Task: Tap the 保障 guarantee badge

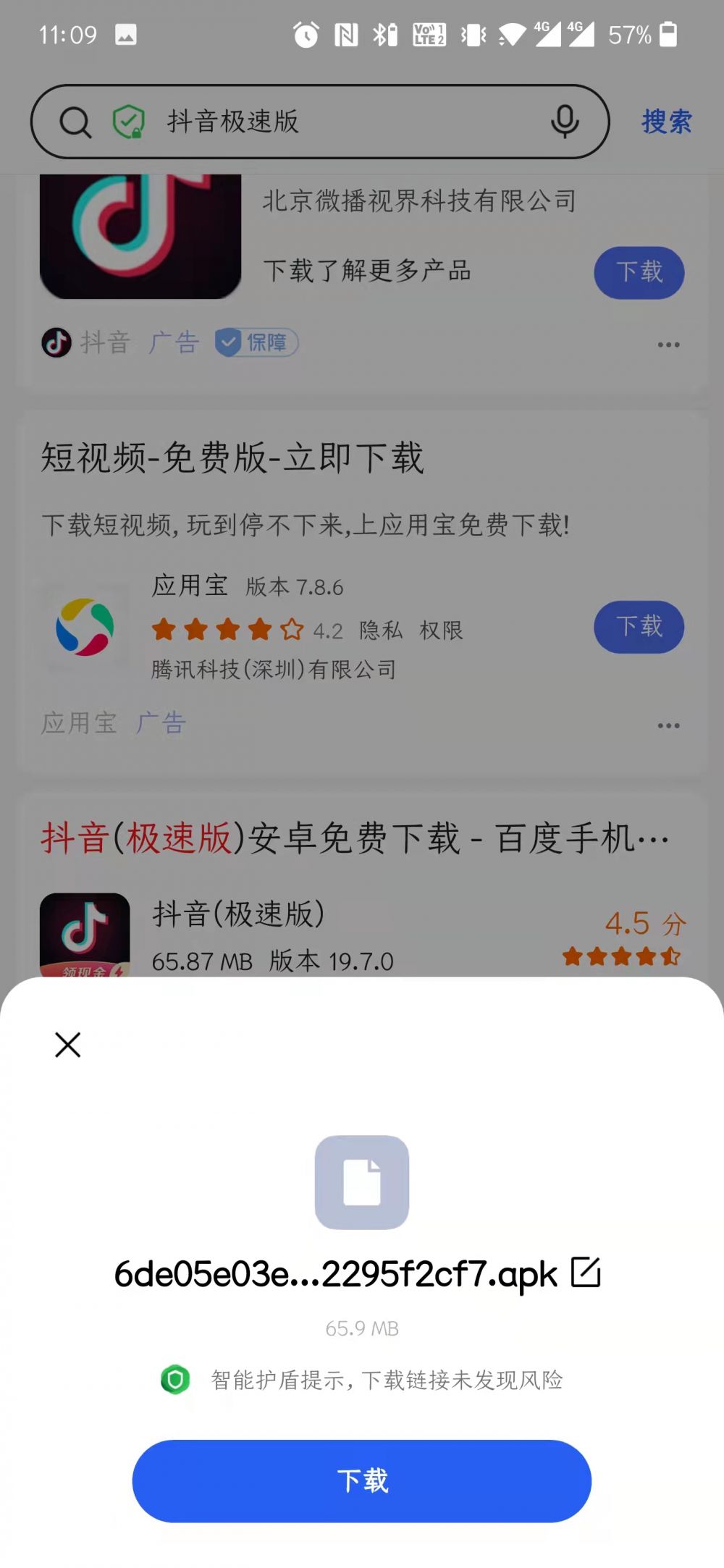Action: point(257,342)
